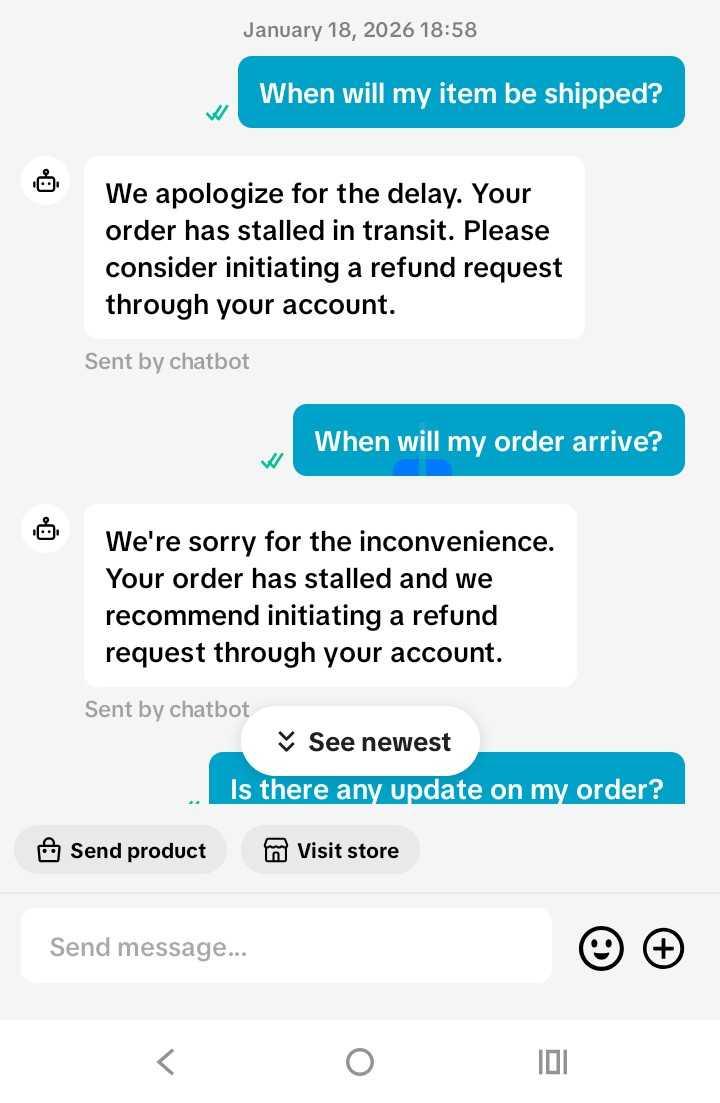
Task: Tap the Sent by chatbot label
Action: (166, 361)
